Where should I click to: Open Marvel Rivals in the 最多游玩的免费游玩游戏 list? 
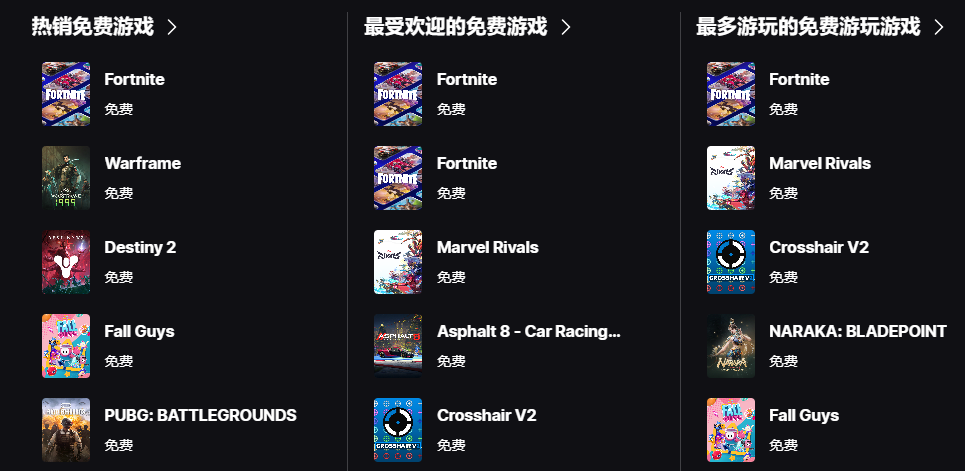(819, 163)
